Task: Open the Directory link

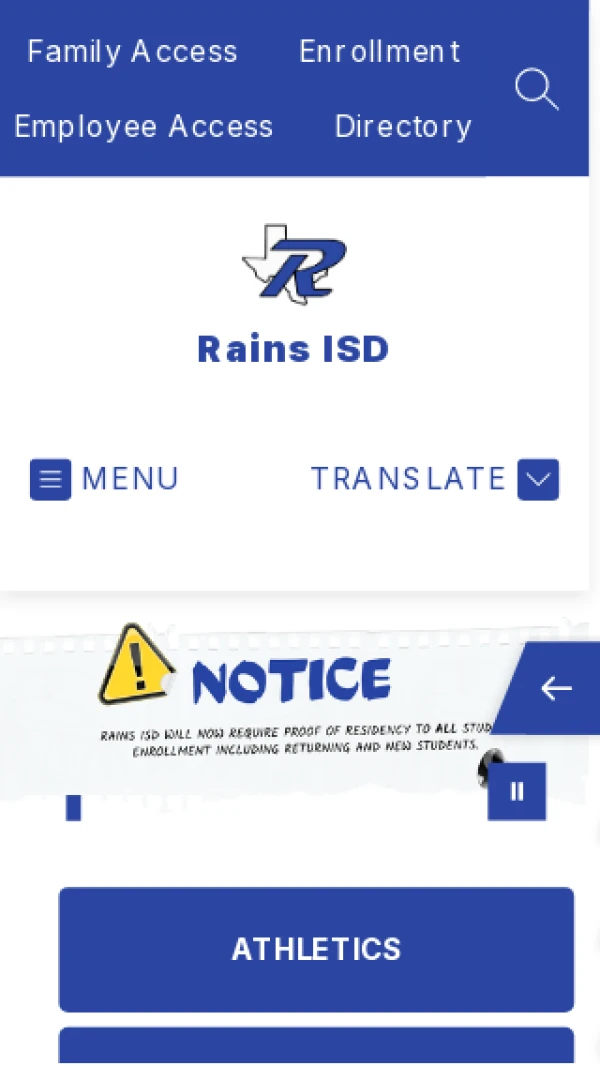Action: pos(403,127)
